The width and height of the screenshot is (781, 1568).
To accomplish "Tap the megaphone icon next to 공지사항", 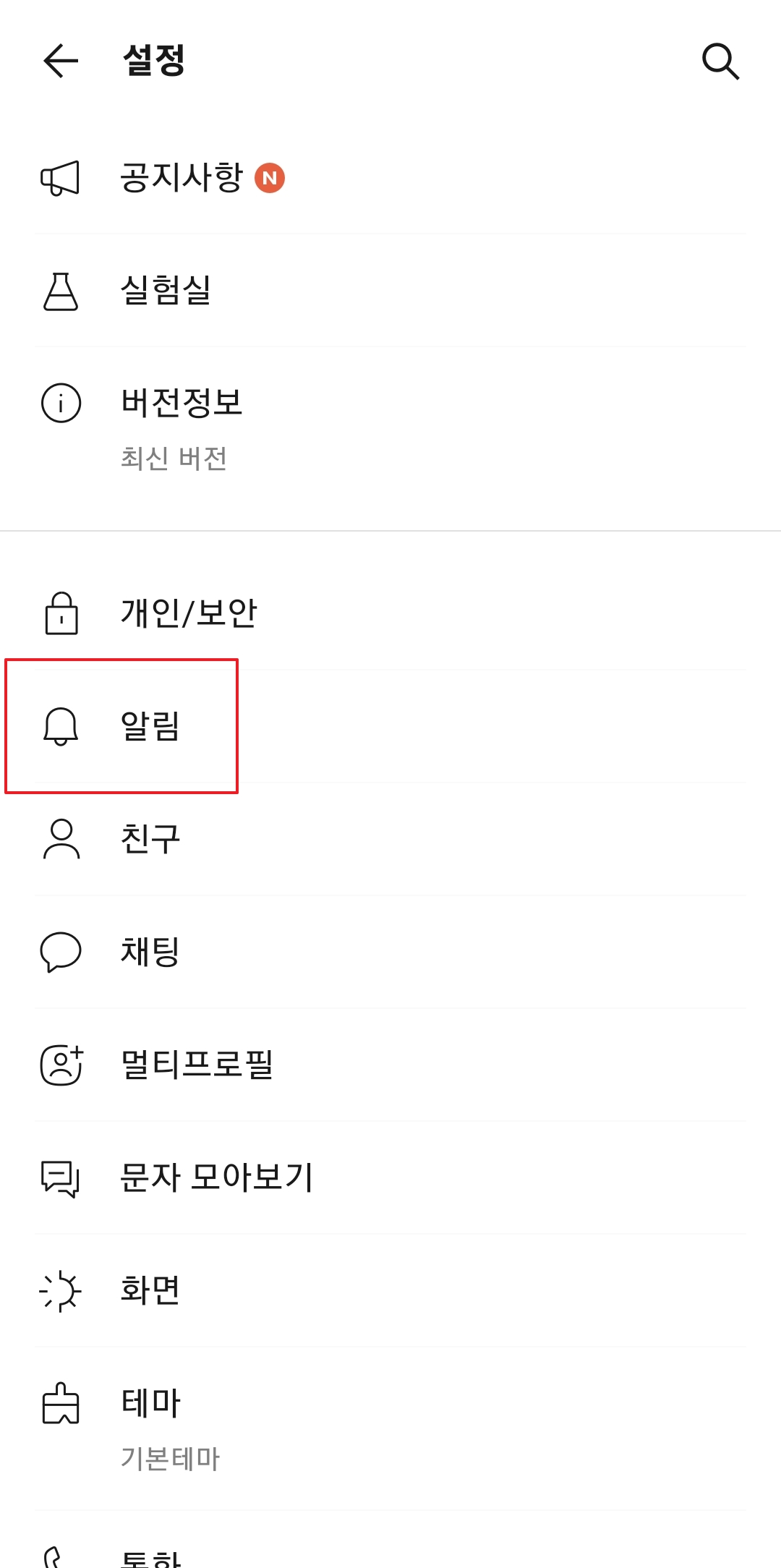I will (x=61, y=178).
